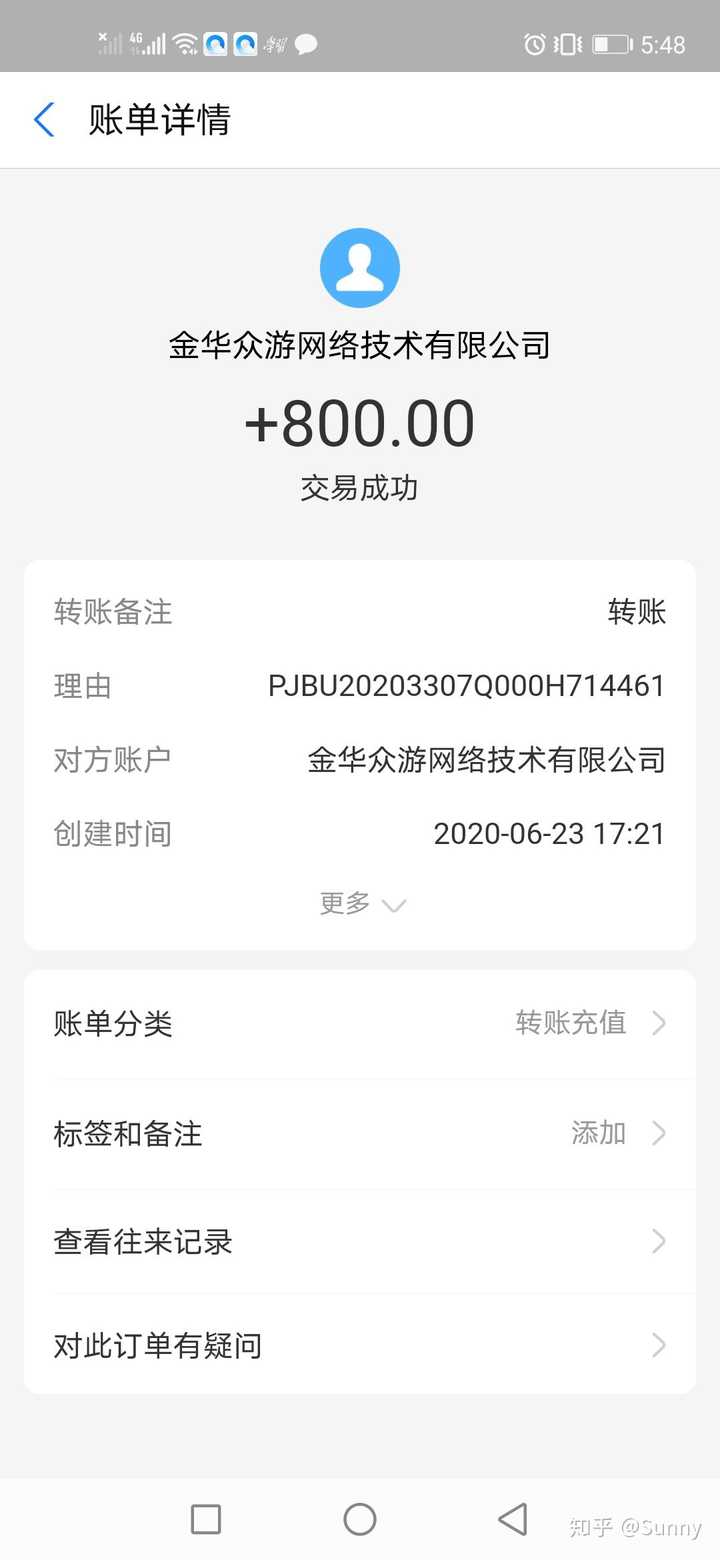
Task: Expand the 查看往来记录 transaction history row
Action: tap(360, 1242)
